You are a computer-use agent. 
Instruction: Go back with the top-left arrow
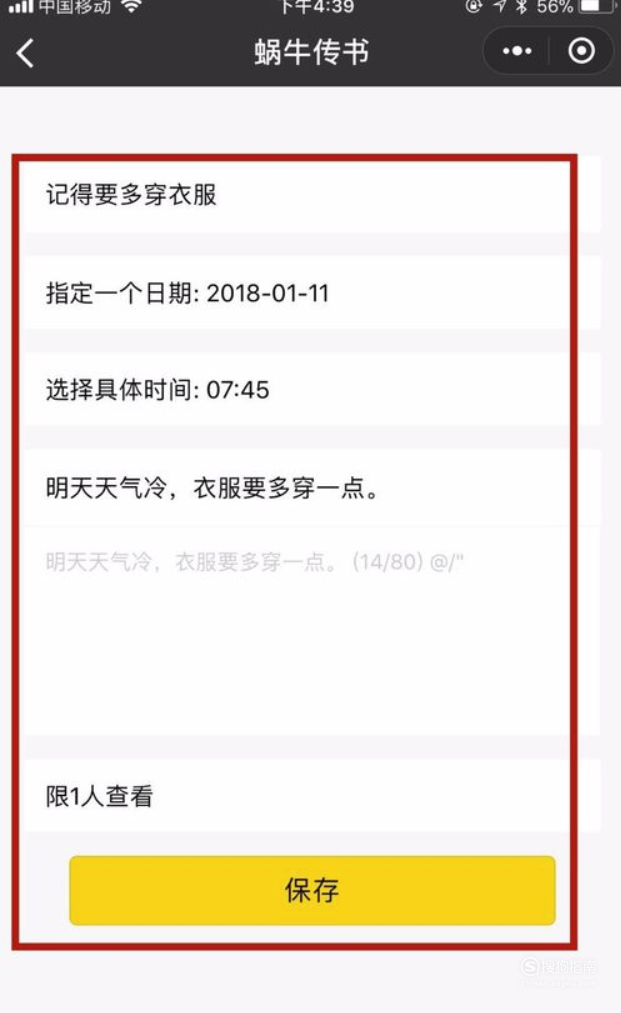pyautogui.click(x=25, y=52)
